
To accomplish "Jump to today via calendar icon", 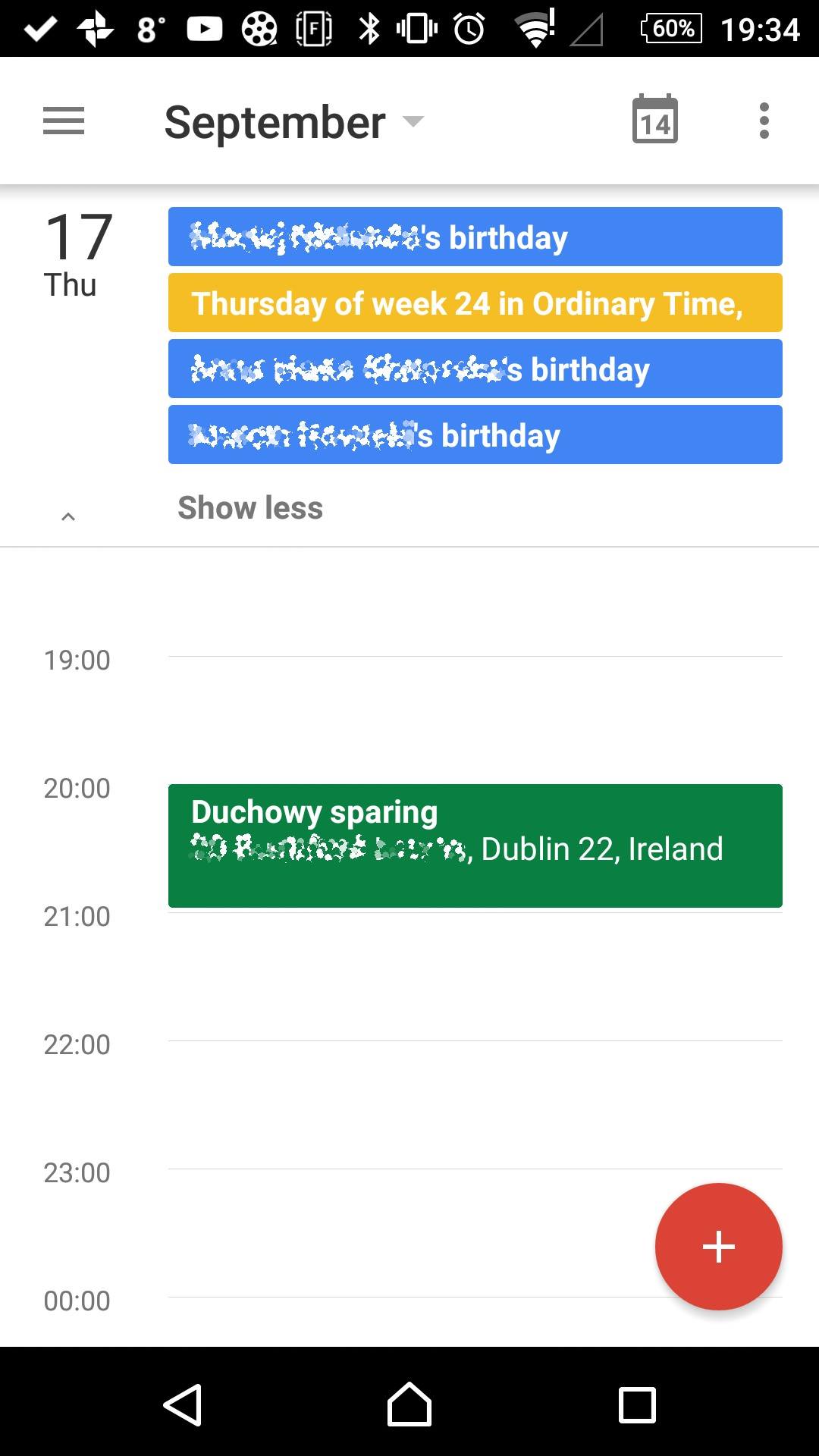I will [655, 120].
